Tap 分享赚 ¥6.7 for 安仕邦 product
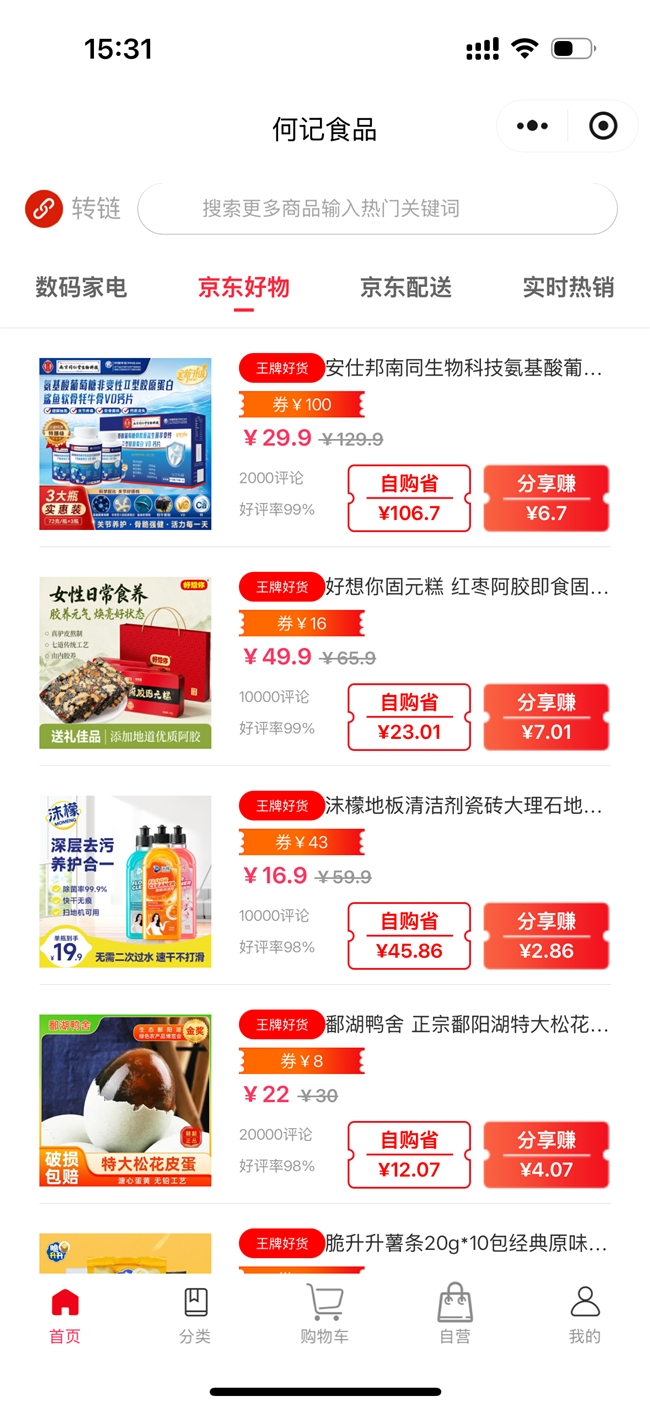The width and height of the screenshot is (650, 1409). [546, 498]
